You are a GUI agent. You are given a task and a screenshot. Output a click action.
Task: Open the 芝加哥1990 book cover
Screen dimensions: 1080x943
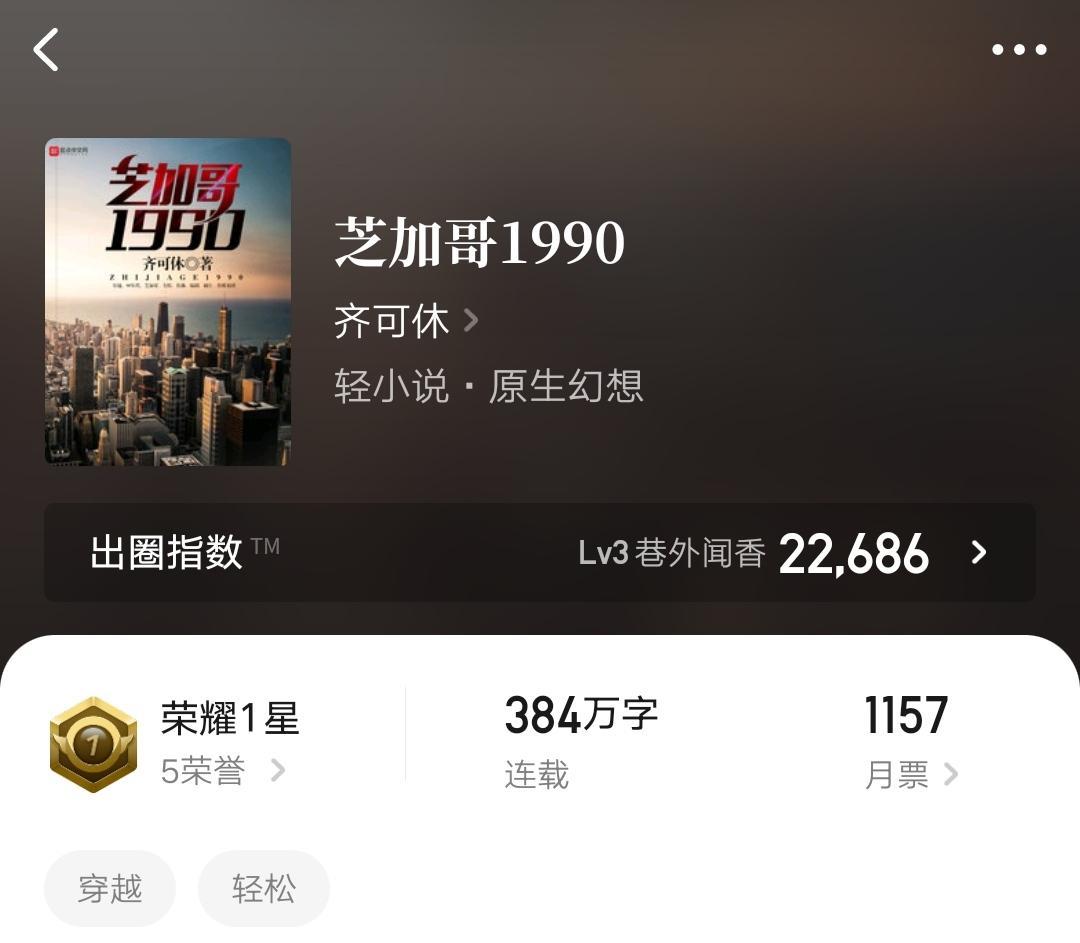coord(168,301)
